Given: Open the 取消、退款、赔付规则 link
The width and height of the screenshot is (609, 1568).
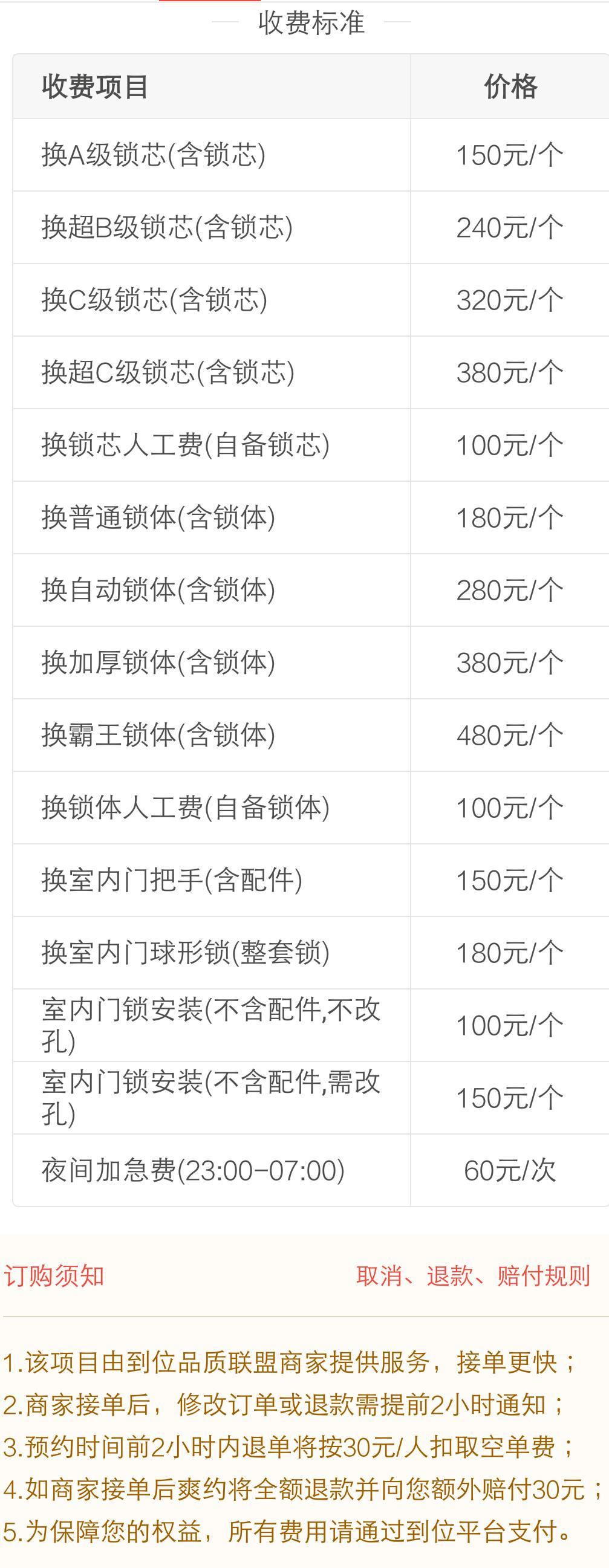Looking at the screenshot, I should pyautogui.click(x=472, y=1275).
